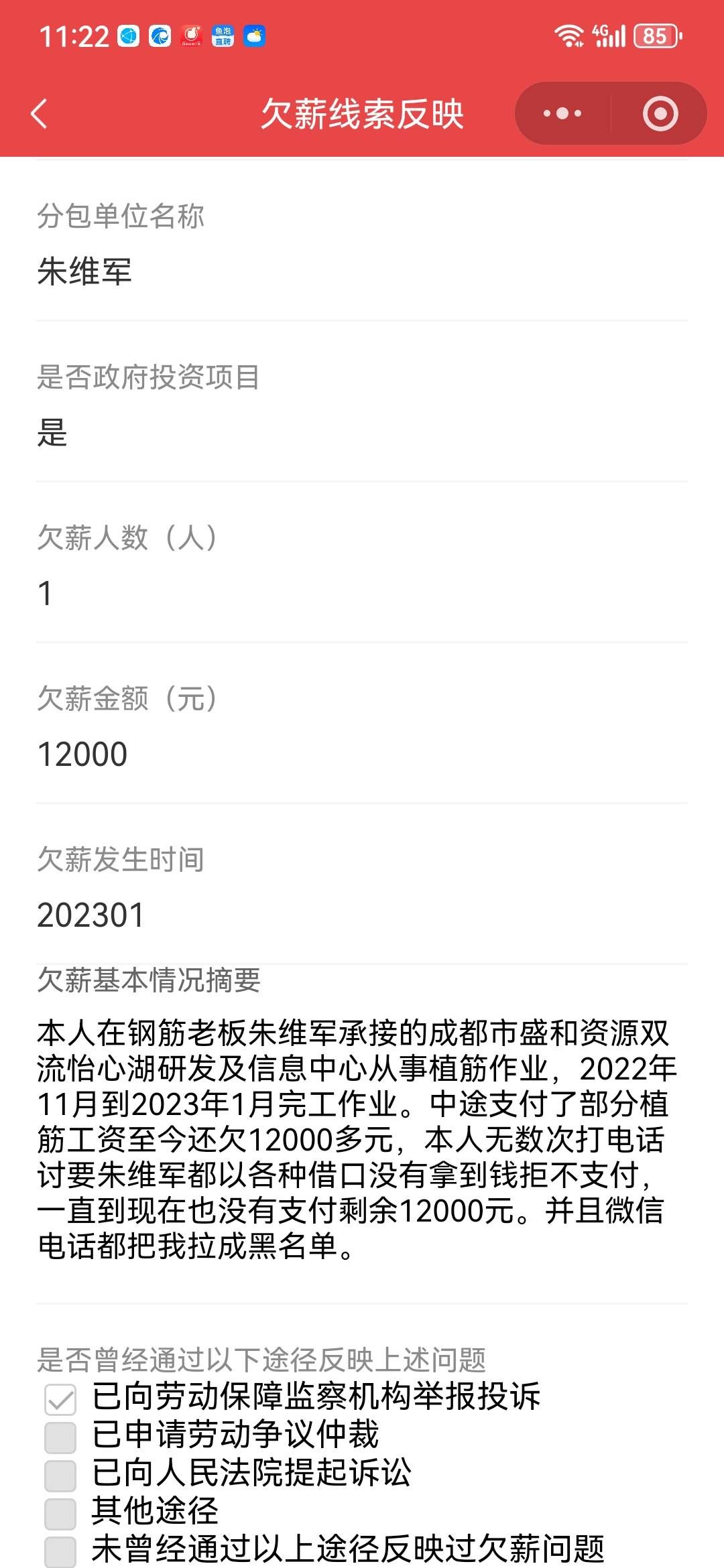Go back from the 欠薪线索反映 page

point(40,114)
